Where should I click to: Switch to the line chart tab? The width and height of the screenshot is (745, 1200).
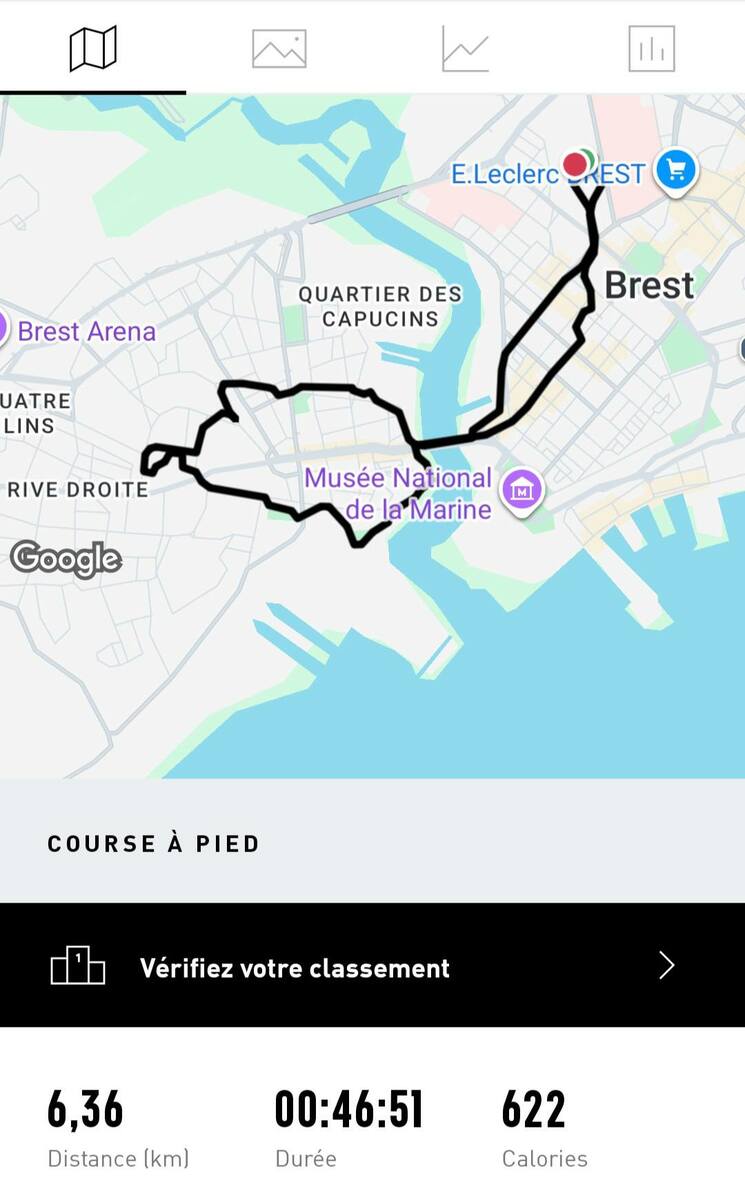[x=465, y=48]
